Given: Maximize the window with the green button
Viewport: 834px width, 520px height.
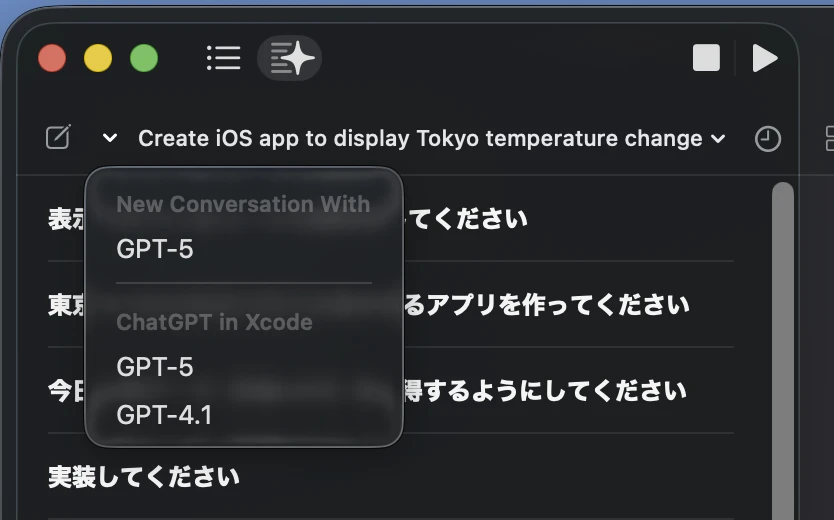Looking at the screenshot, I should (144, 58).
